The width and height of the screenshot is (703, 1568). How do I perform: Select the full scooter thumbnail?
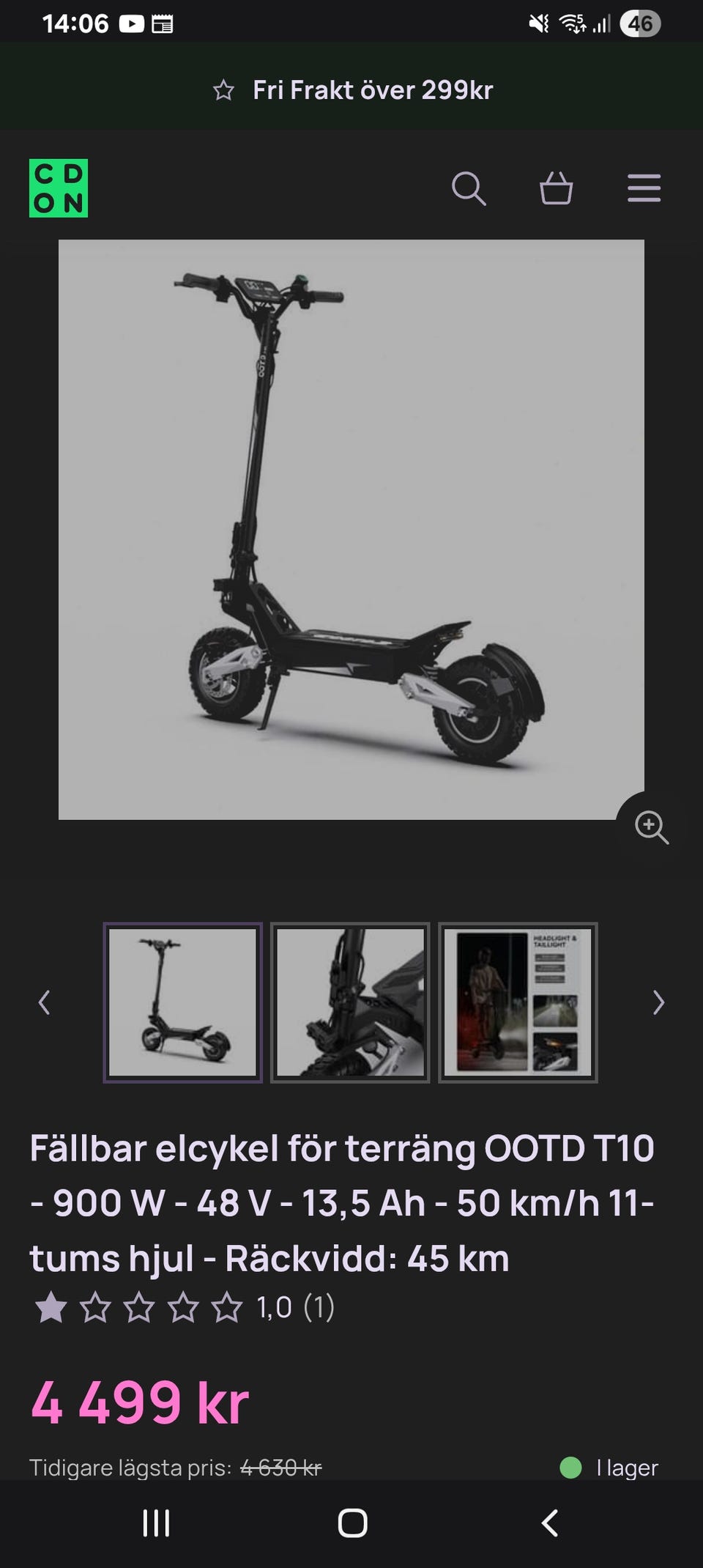tap(182, 1002)
